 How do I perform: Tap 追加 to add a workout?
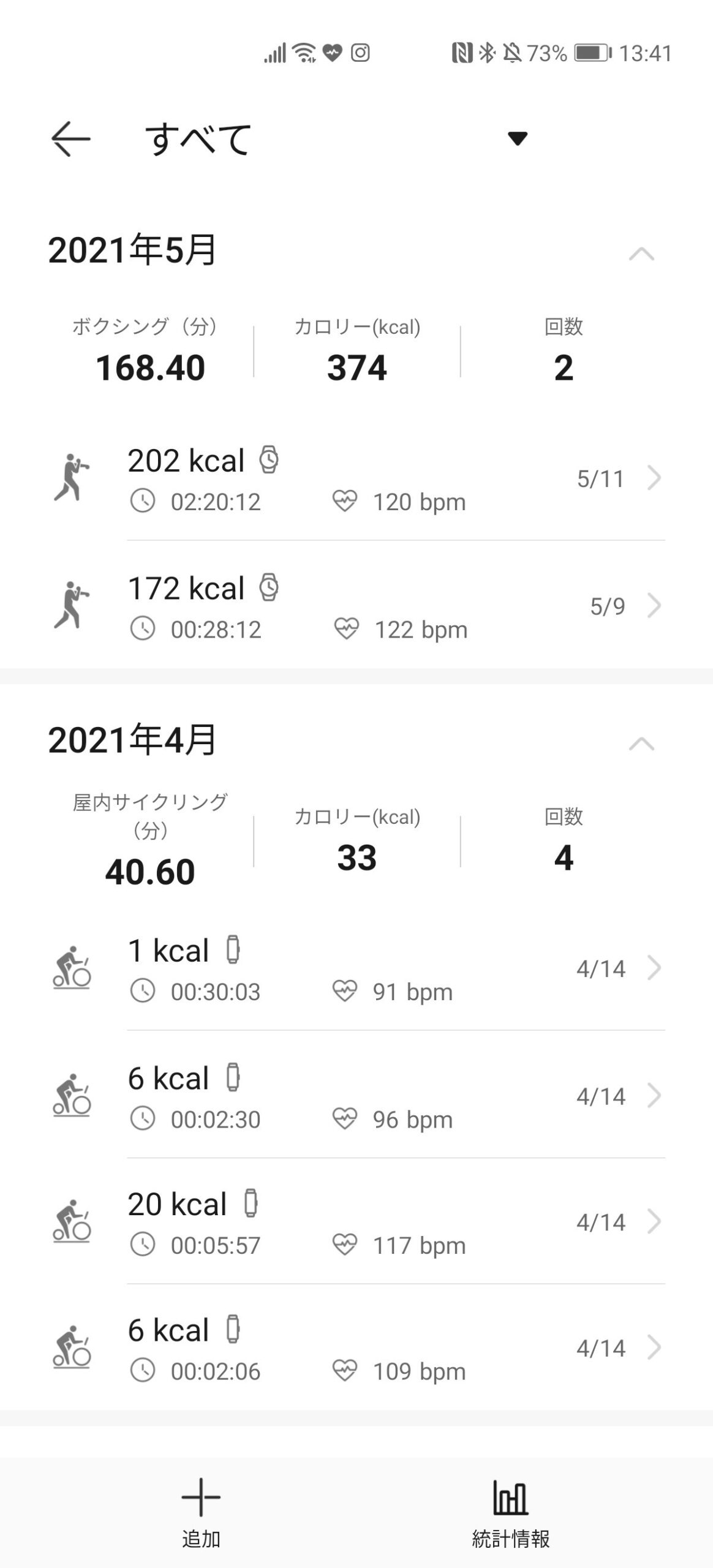pyautogui.click(x=201, y=1513)
